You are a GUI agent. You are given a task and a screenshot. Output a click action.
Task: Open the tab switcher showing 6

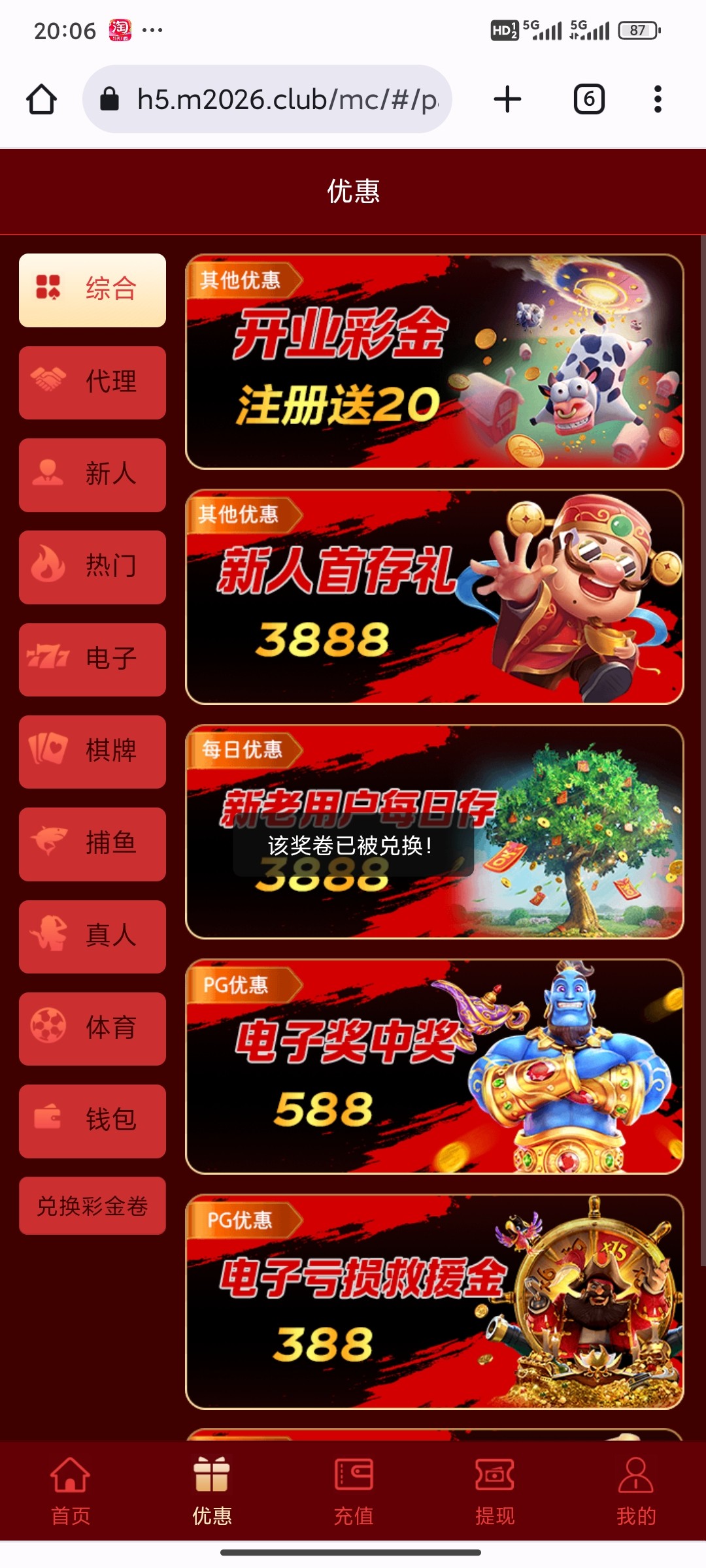pos(588,99)
